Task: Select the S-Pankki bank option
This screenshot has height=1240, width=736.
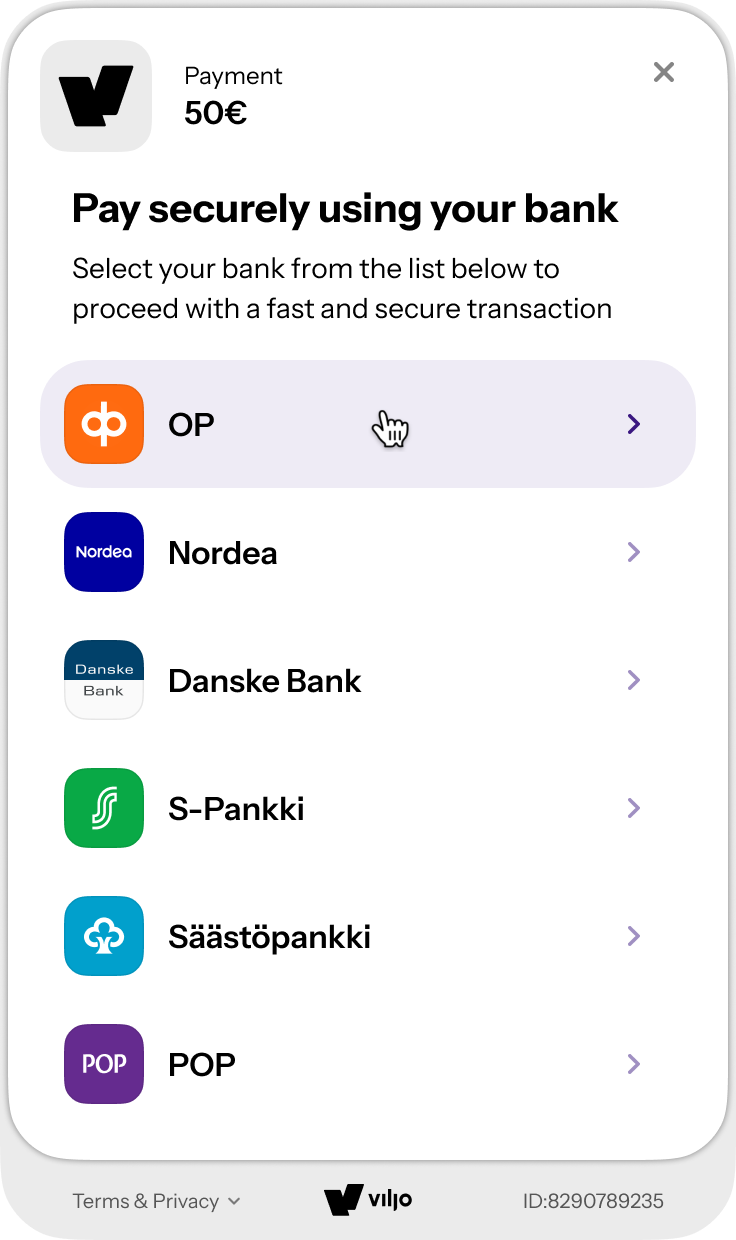Action: pyautogui.click(x=367, y=808)
